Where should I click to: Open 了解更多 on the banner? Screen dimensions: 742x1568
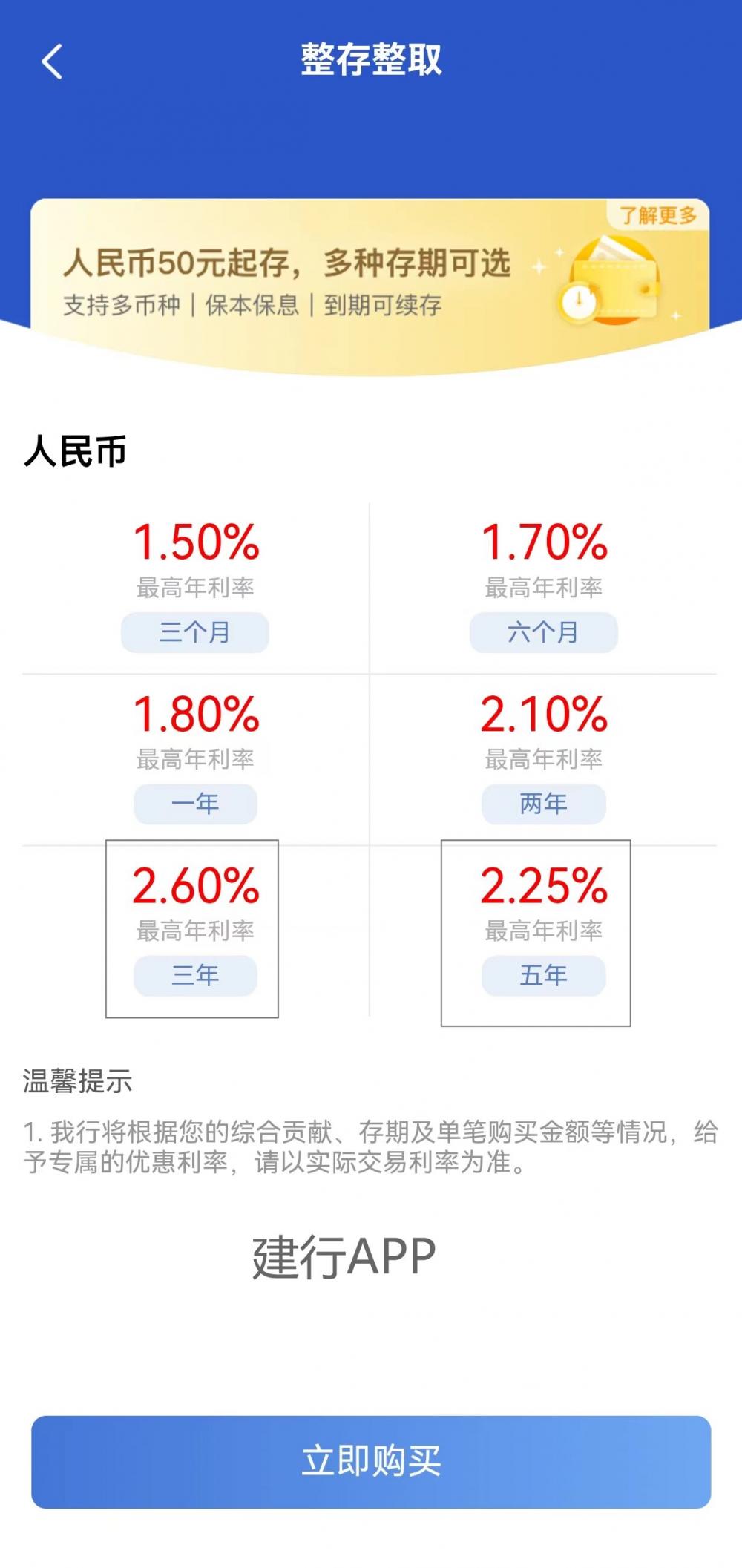click(658, 215)
